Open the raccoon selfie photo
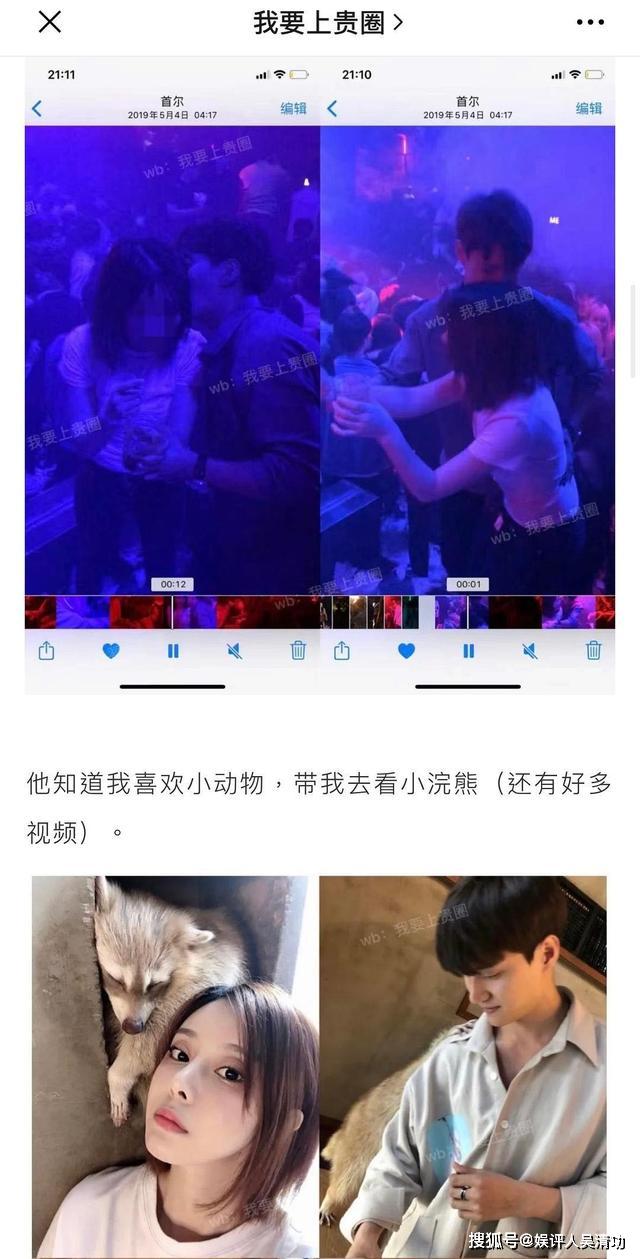 tap(174, 1065)
